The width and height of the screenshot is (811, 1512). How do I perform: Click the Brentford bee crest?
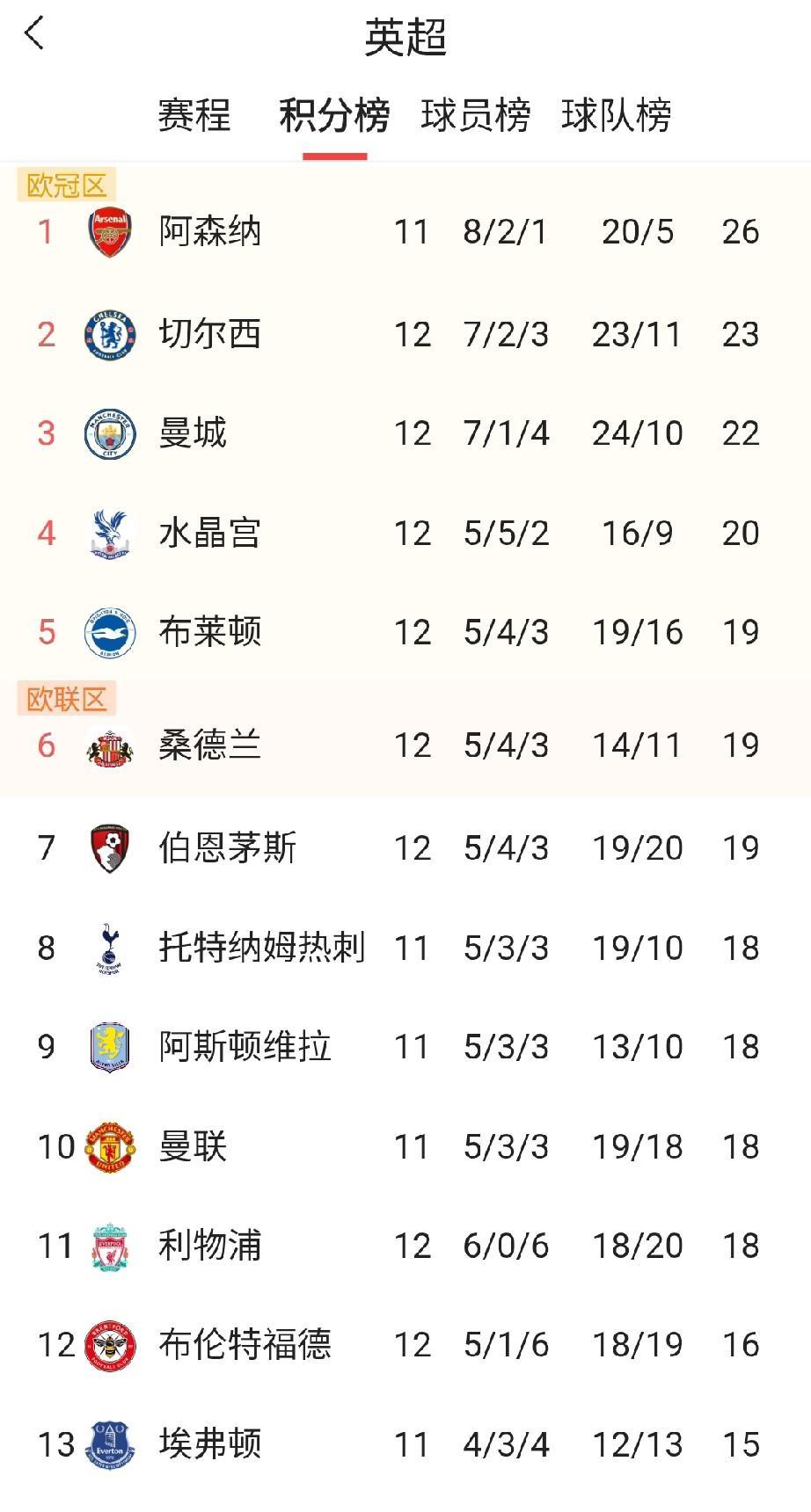pyautogui.click(x=109, y=1343)
